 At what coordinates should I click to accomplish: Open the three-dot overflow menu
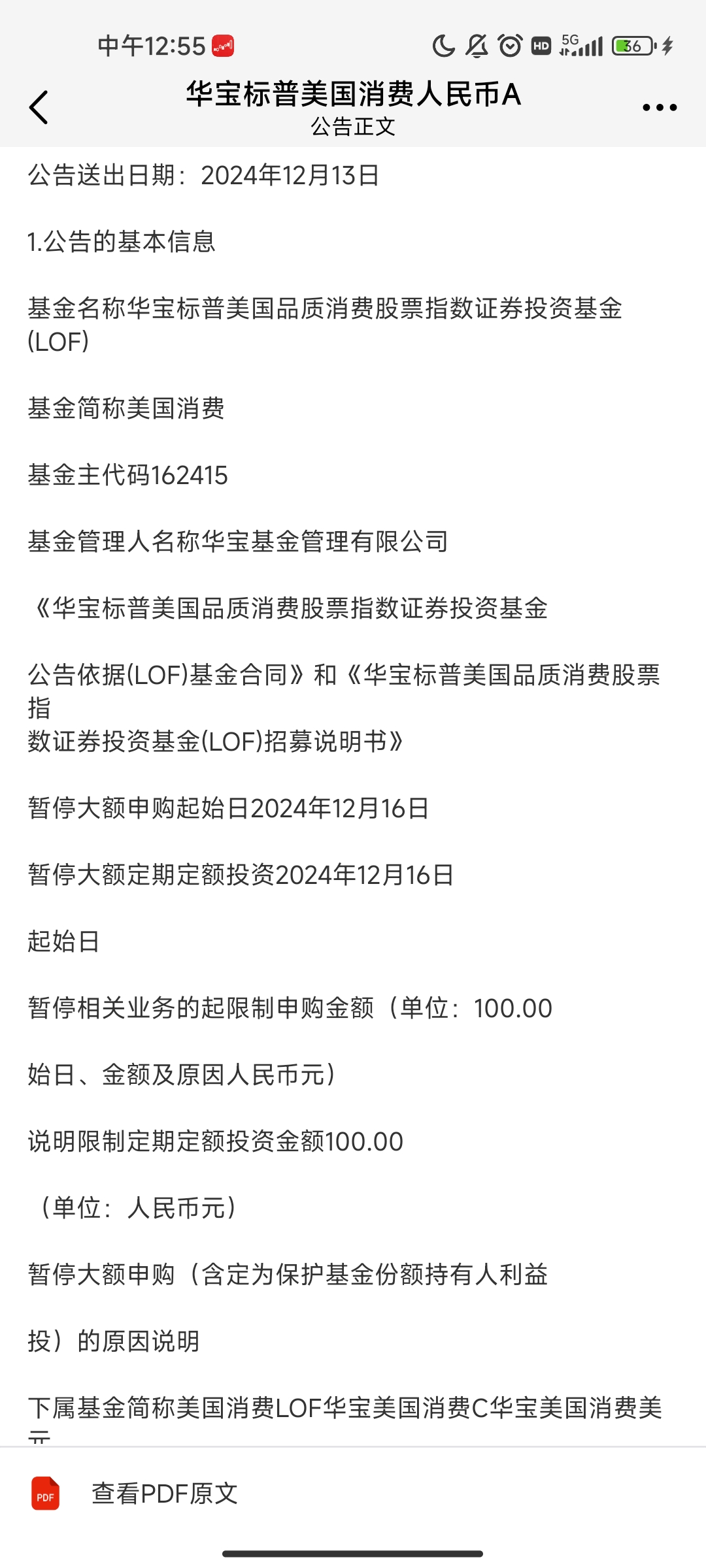659,108
